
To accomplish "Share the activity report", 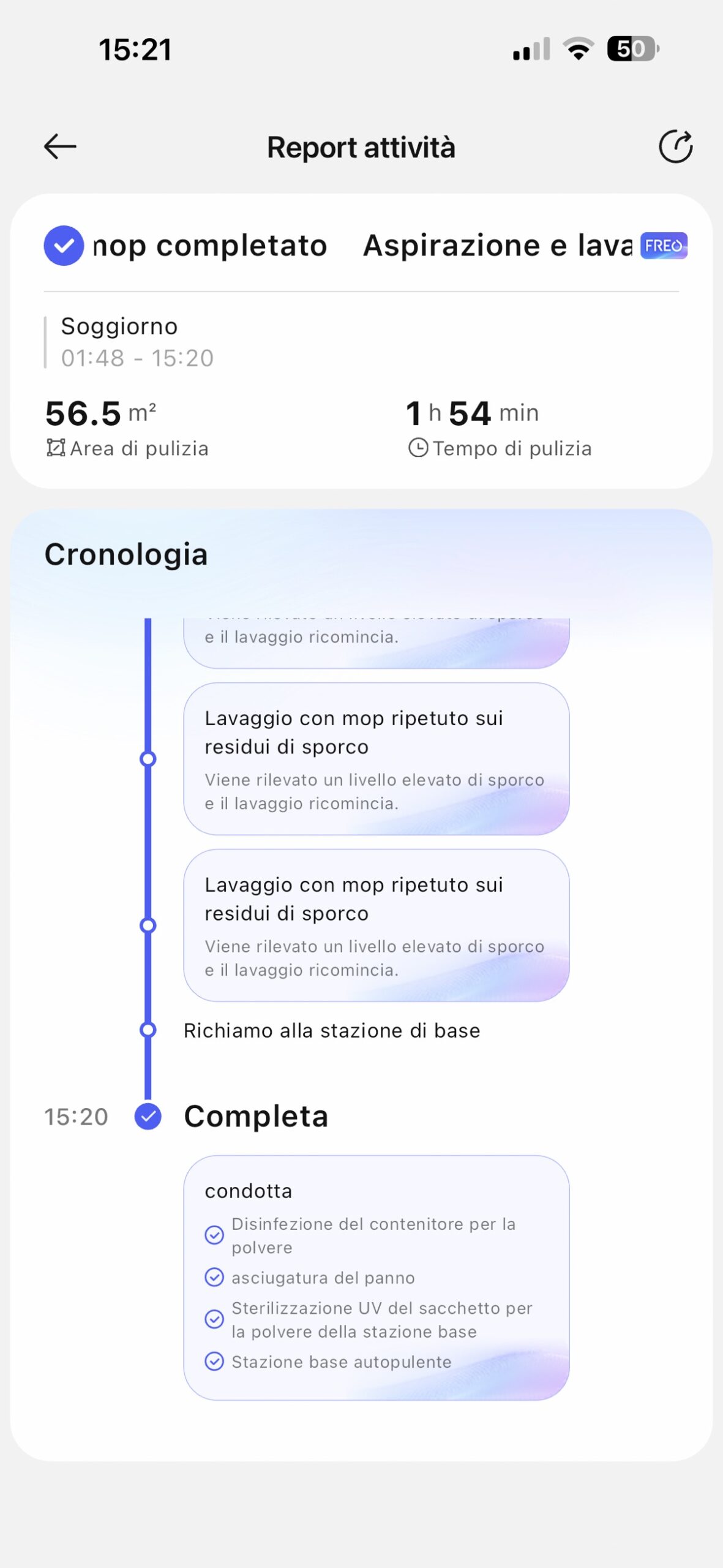I will (x=675, y=147).
